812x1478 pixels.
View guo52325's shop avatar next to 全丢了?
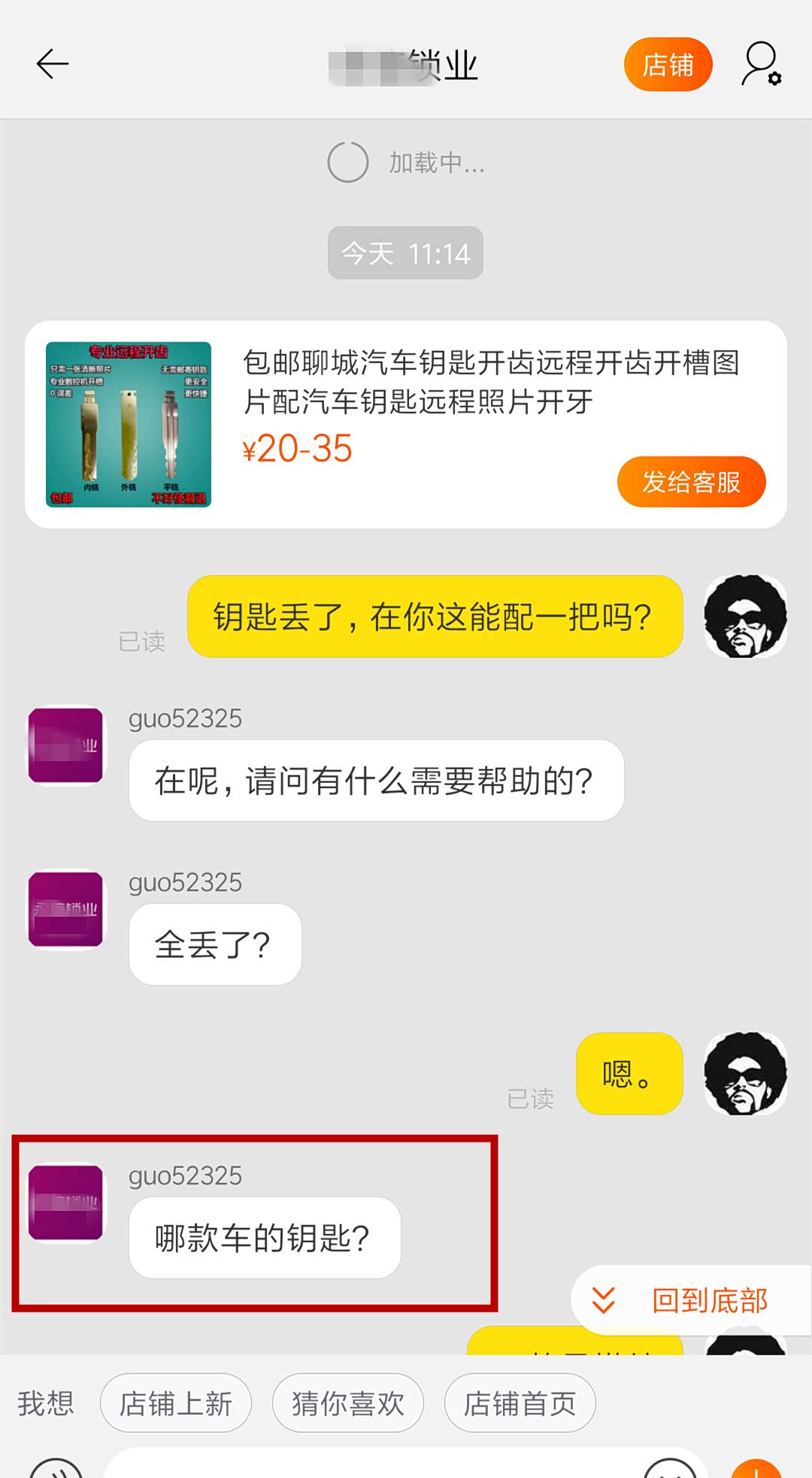[66, 909]
